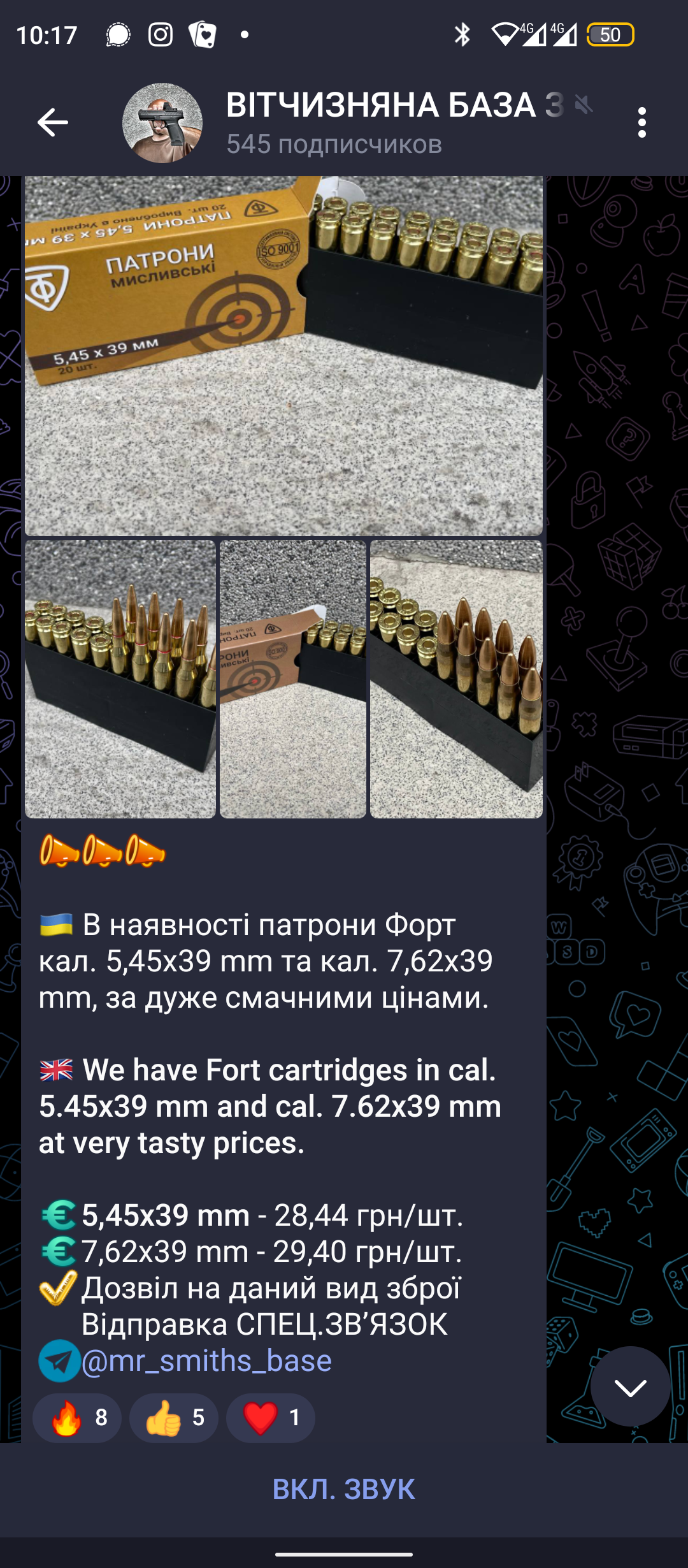View the bottom-right bullets photo

(456, 679)
